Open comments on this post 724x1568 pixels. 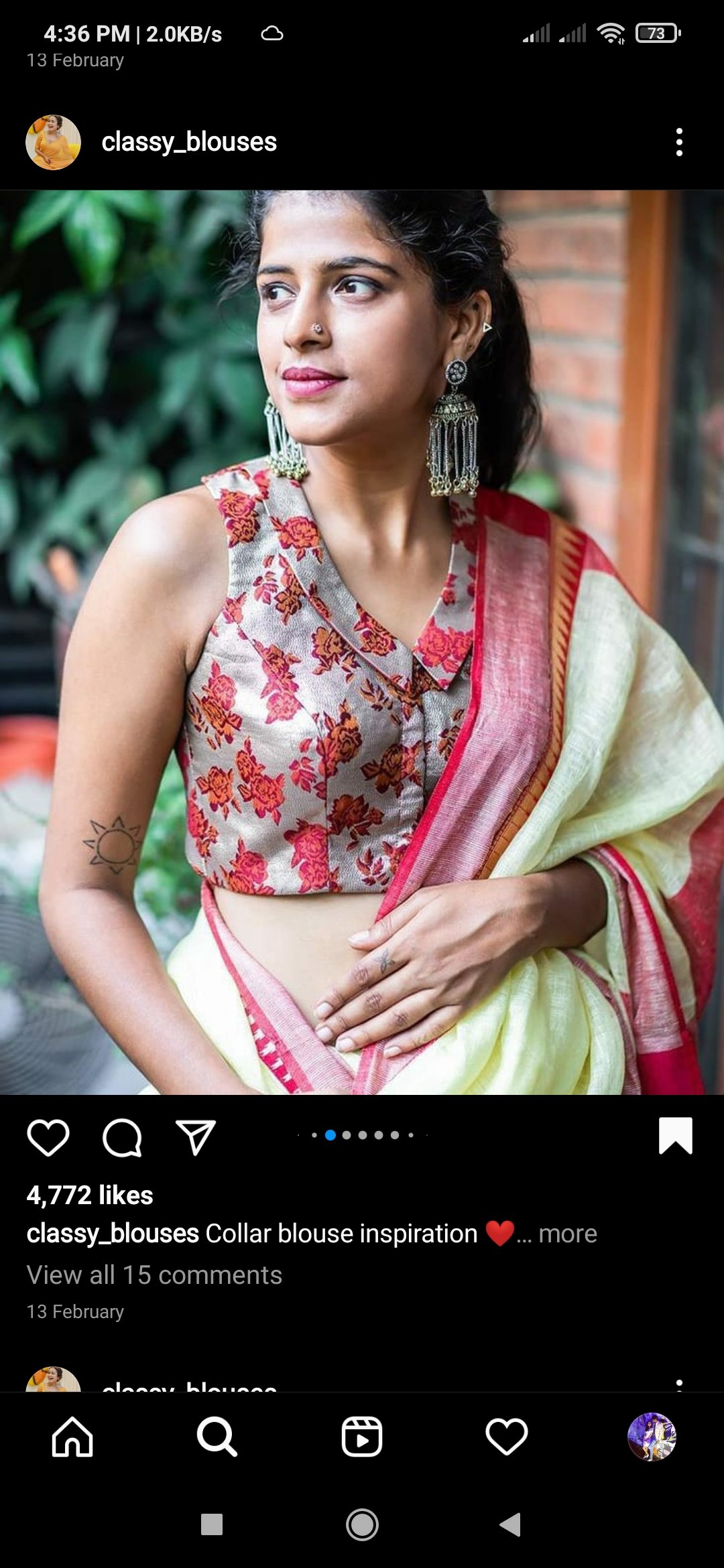pyautogui.click(x=122, y=1137)
